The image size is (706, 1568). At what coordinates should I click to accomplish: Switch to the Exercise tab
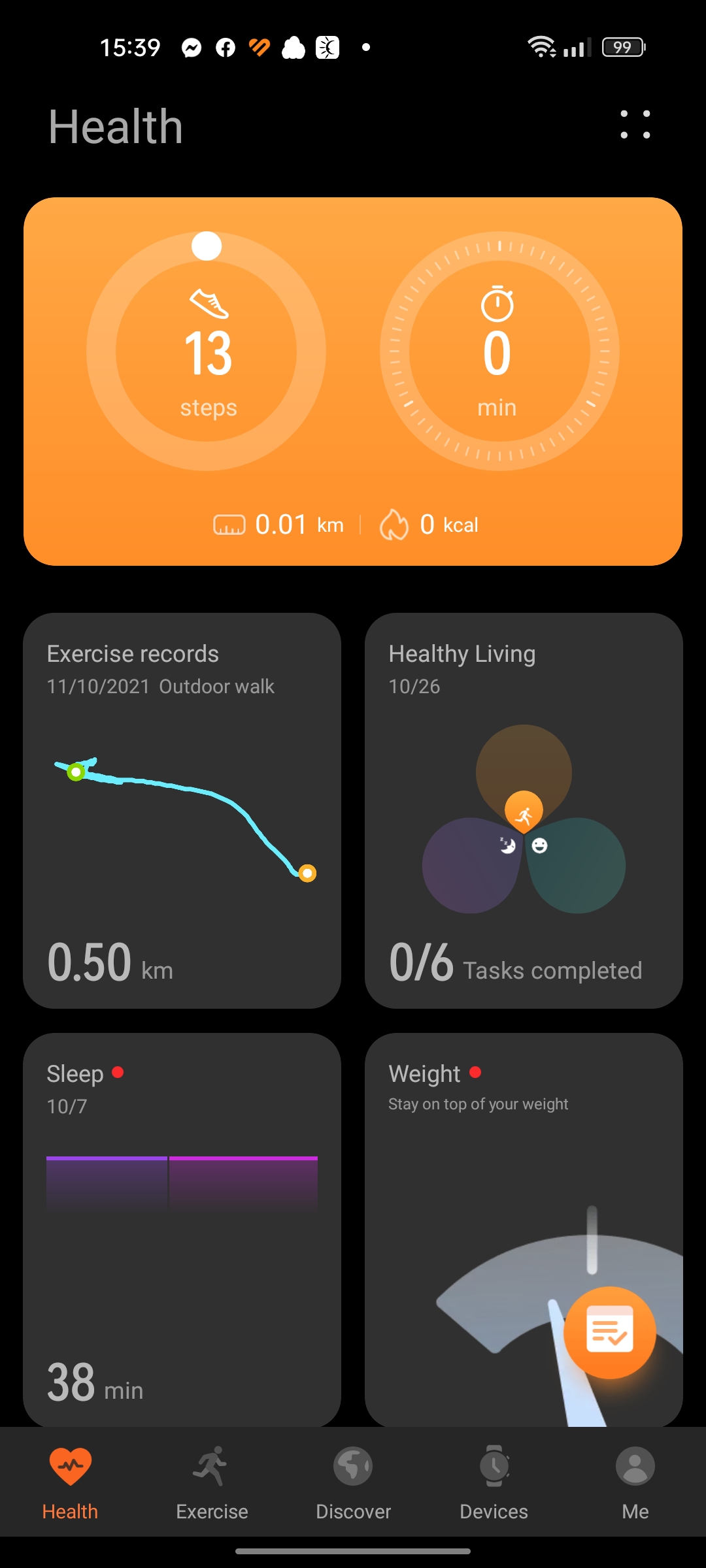tap(212, 1483)
